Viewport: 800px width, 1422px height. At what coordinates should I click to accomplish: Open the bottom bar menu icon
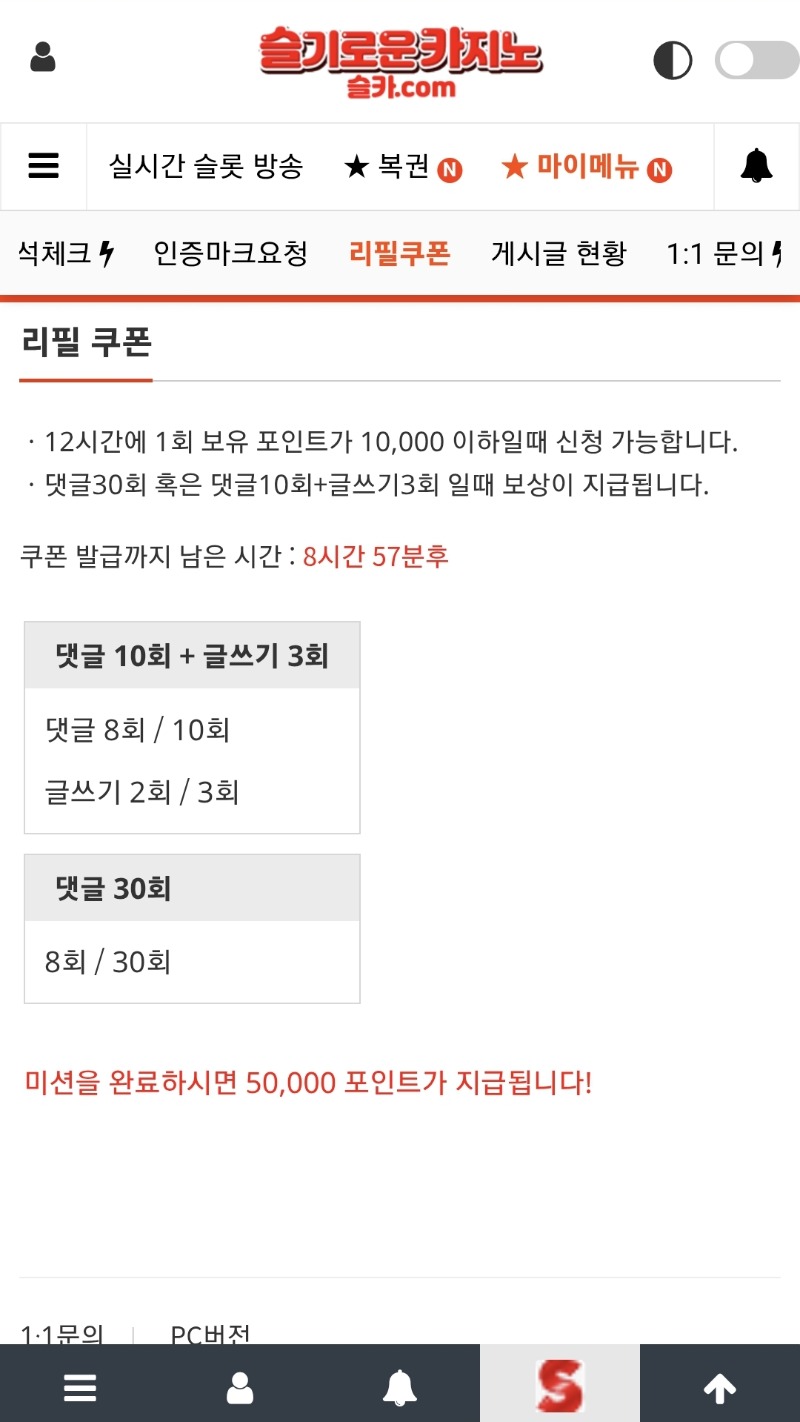coord(80,1387)
